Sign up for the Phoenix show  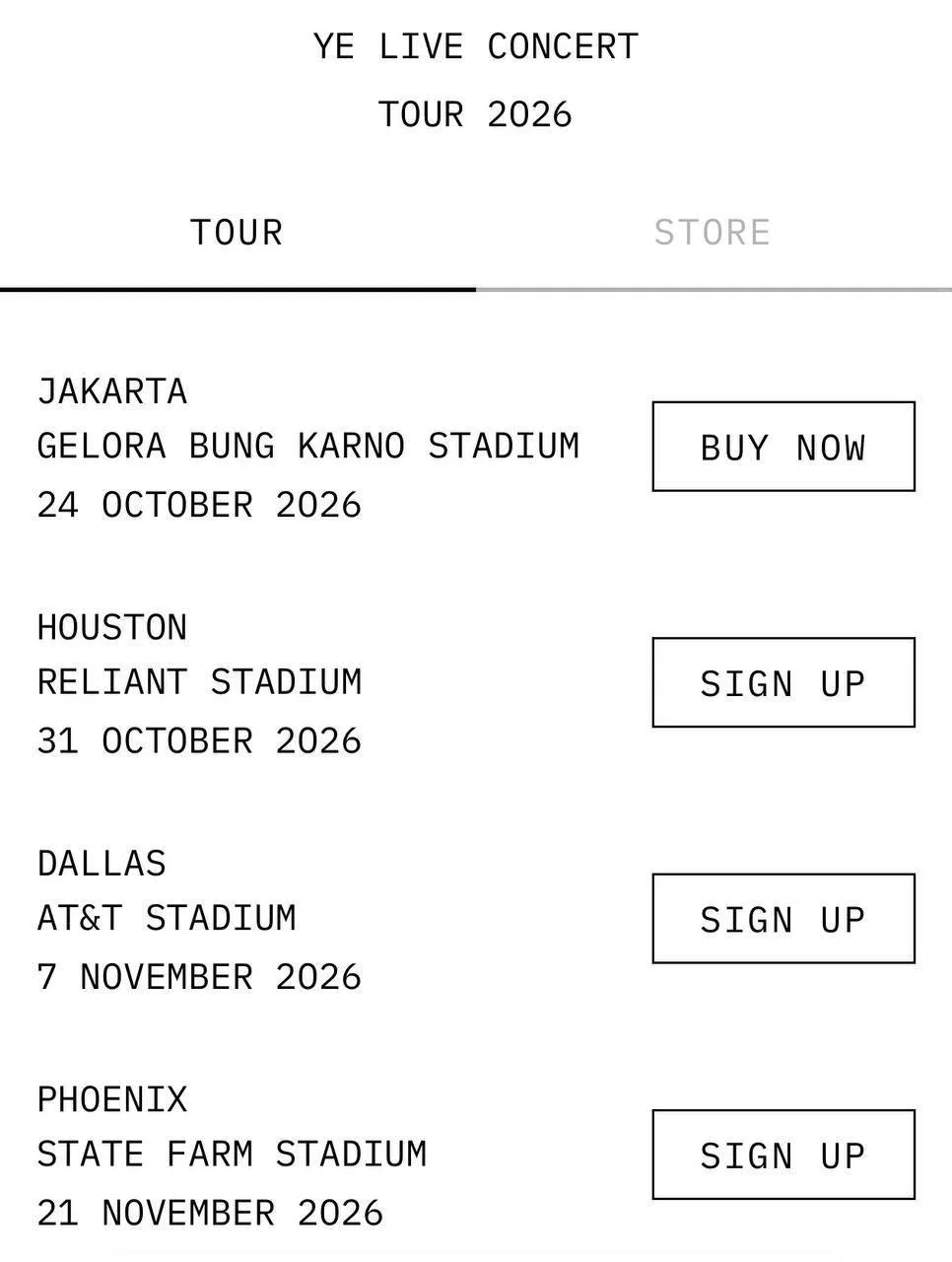pyautogui.click(x=783, y=1155)
